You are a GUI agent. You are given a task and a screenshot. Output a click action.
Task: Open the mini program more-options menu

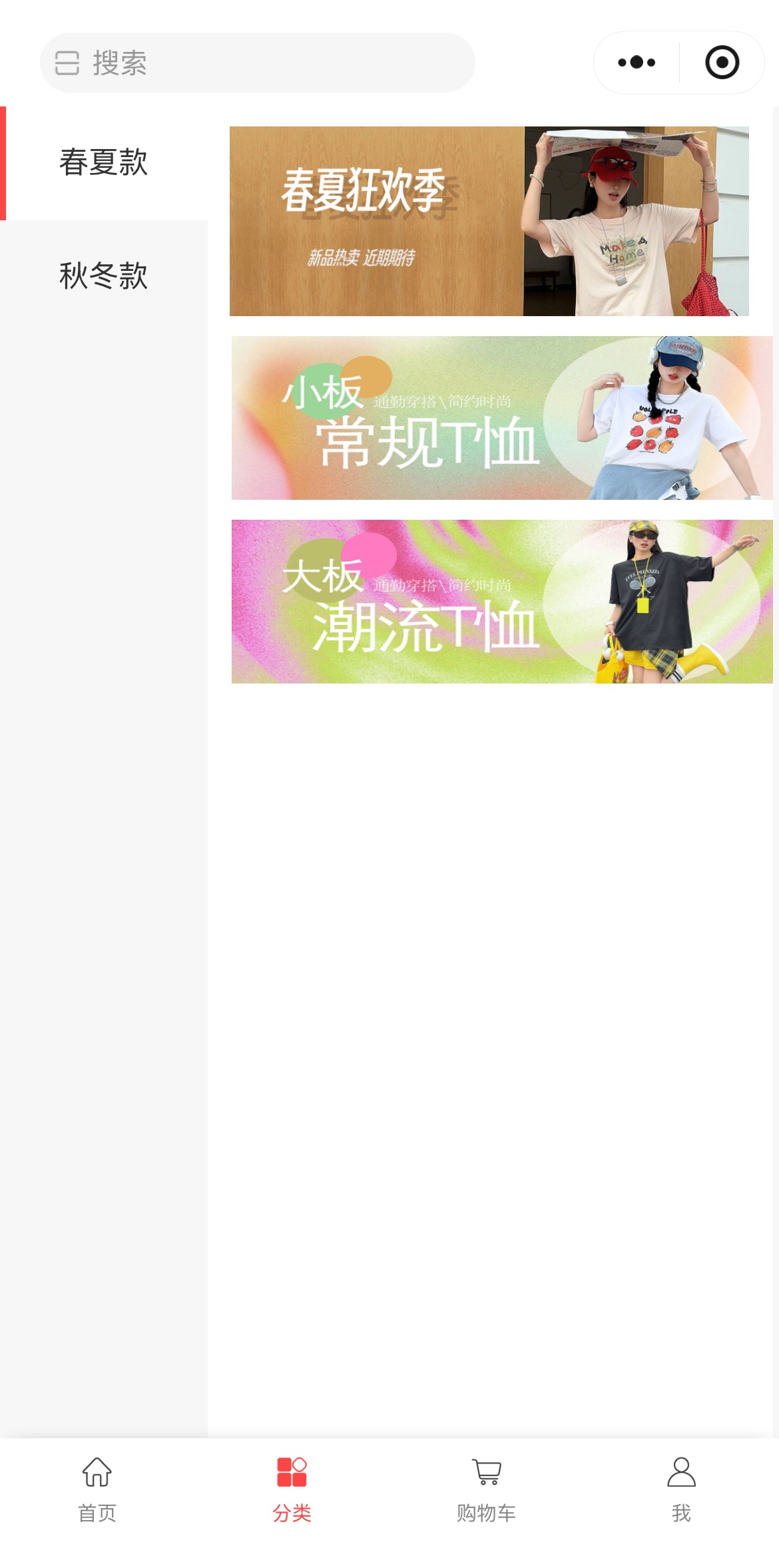pyautogui.click(x=637, y=63)
